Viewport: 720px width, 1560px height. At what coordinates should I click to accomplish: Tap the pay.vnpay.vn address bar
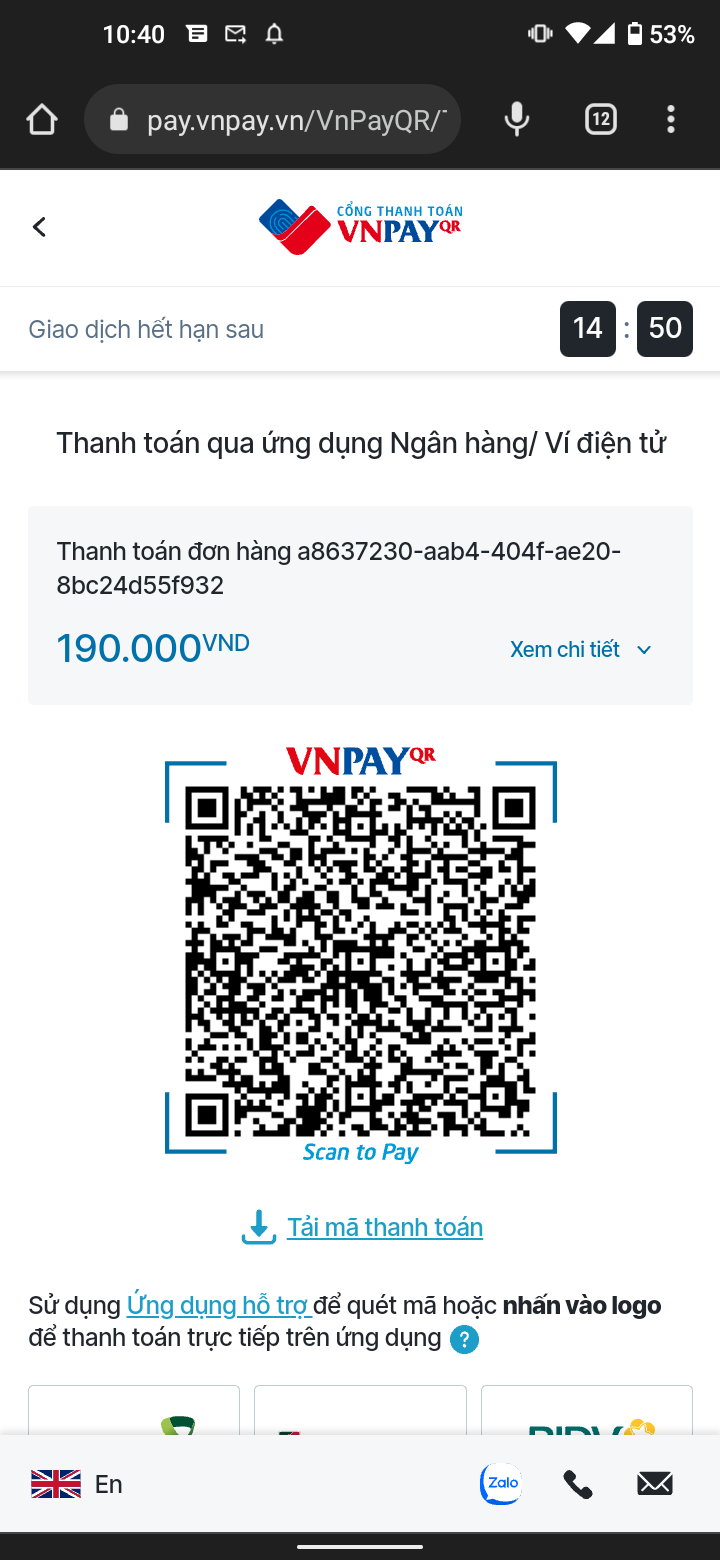point(290,120)
